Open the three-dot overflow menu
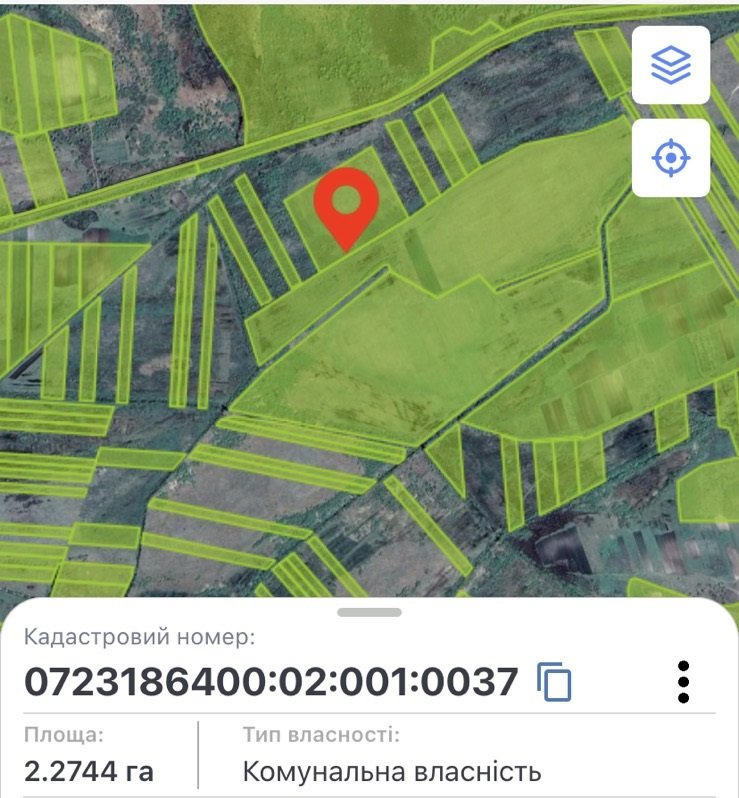Screen dimensions: 739x798 coord(684,681)
